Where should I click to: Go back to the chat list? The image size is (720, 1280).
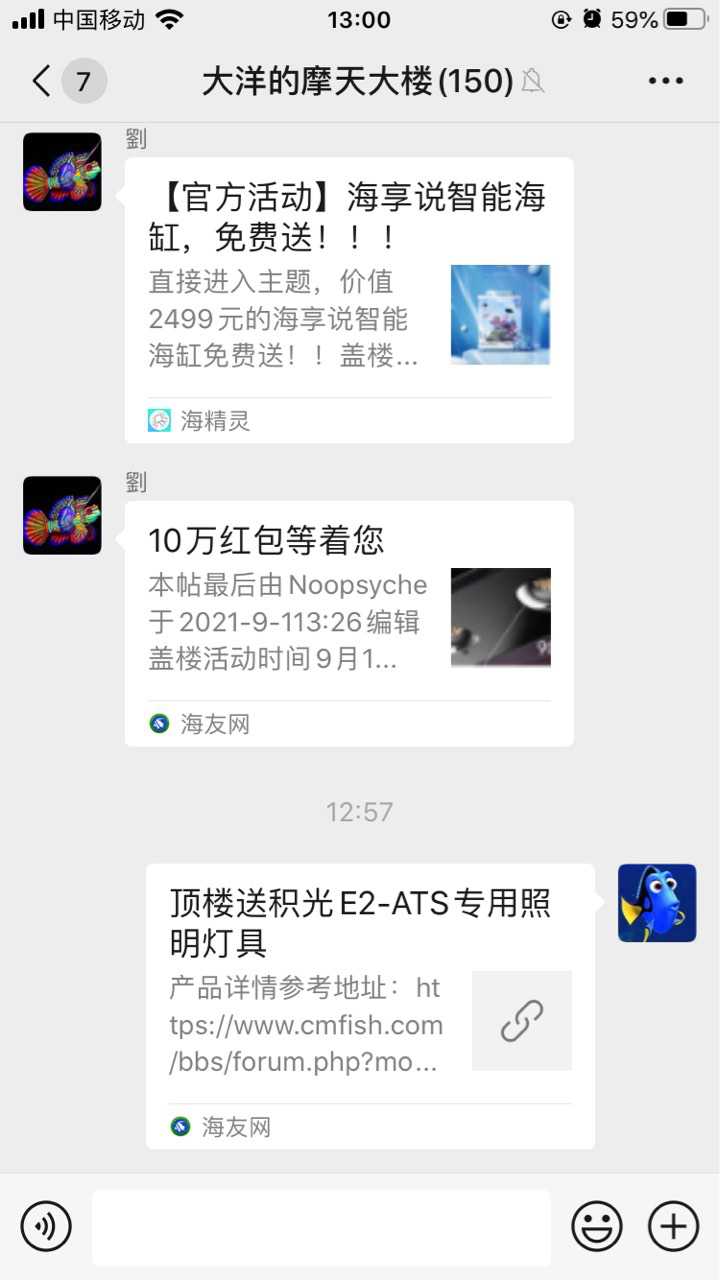tap(42, 81)
